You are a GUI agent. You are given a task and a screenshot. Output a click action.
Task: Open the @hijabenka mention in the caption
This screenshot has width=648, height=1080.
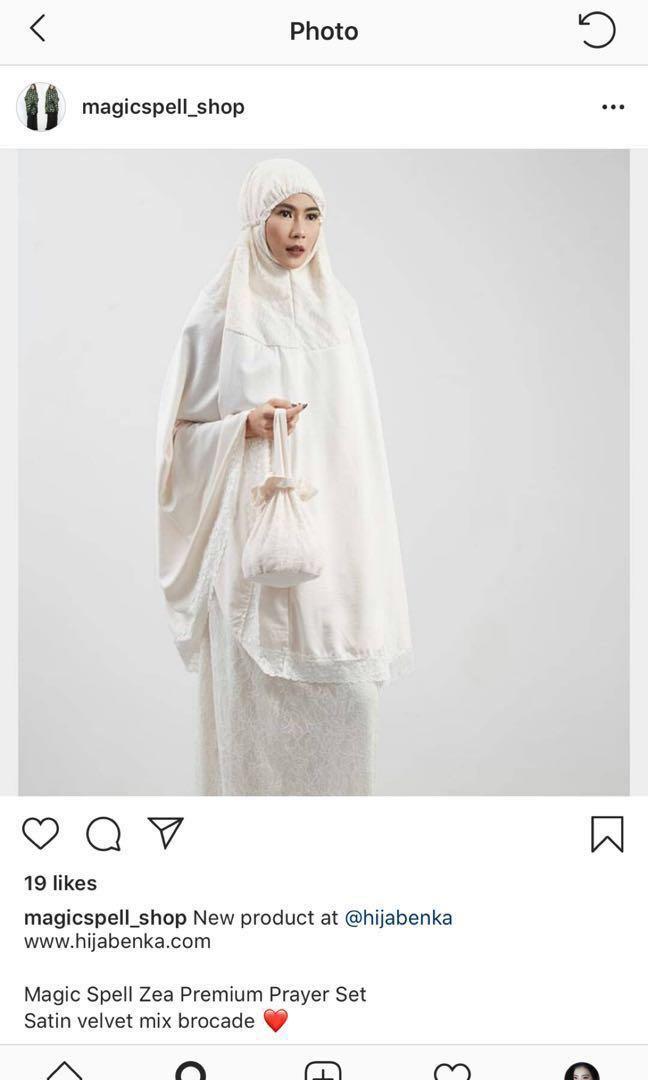(x=398, y=917)
